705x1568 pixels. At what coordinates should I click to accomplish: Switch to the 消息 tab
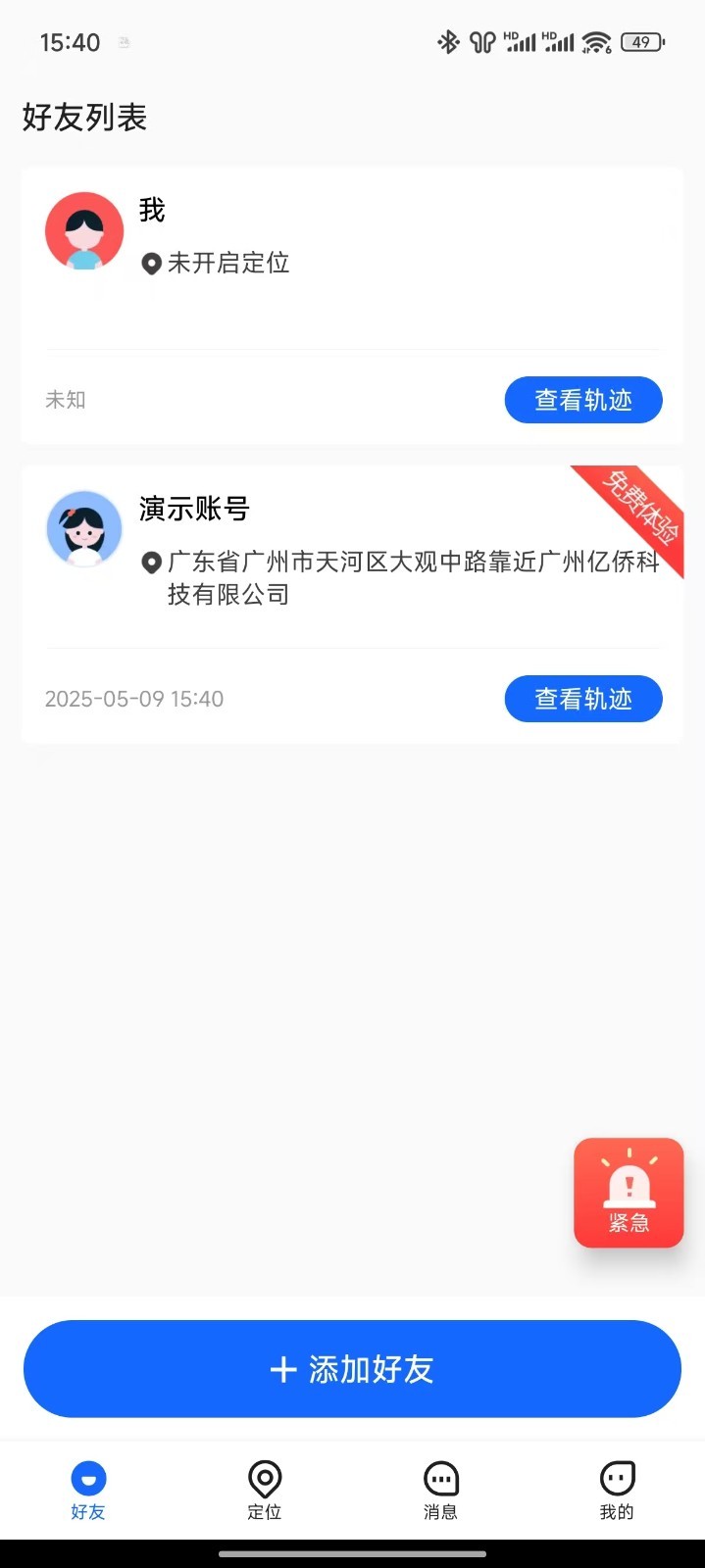point(440,1490)
